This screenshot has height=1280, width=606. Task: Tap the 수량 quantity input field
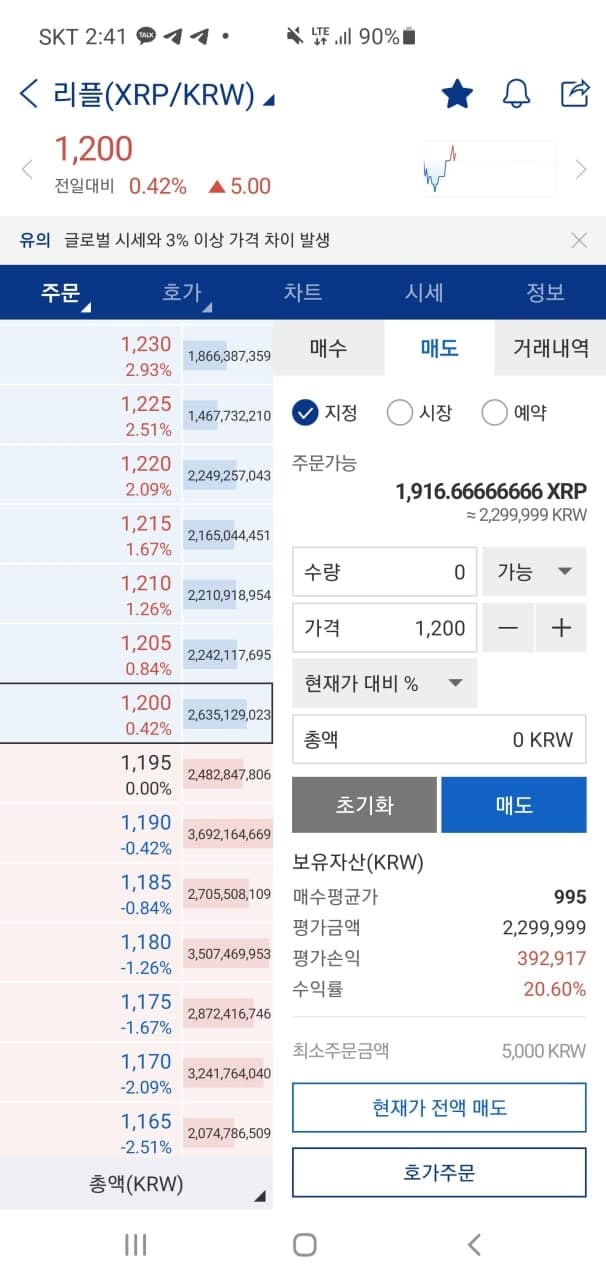[x=385, y=572]
